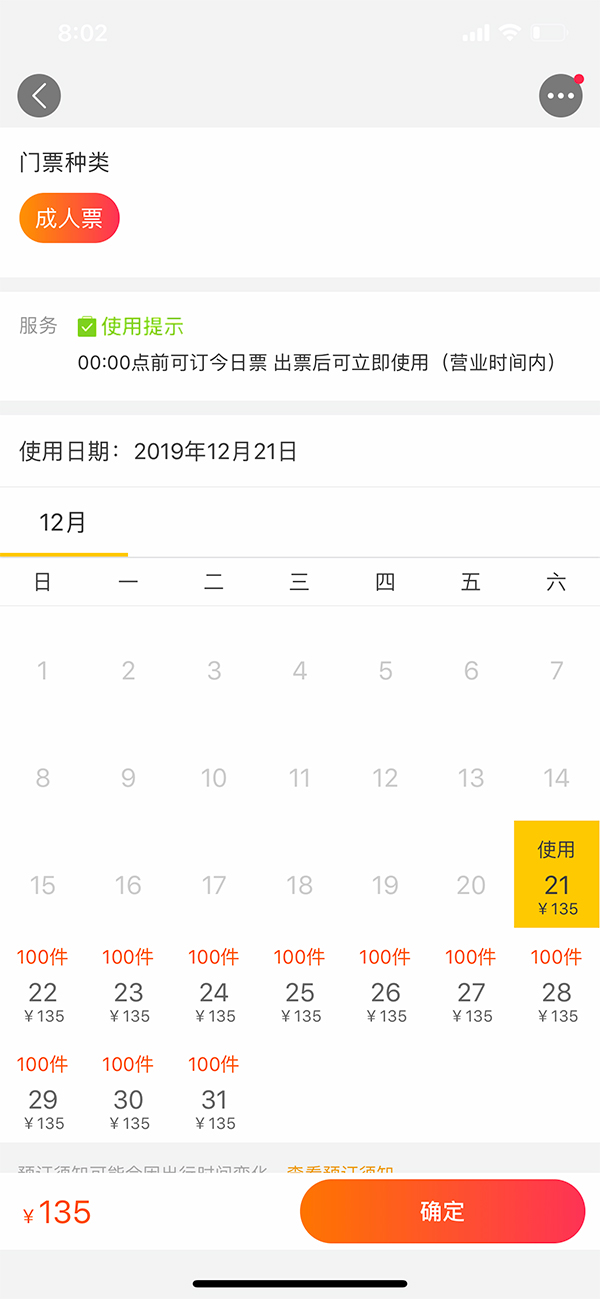Switch to the 12月 month tab
Screen dimensions: 600x1299
coord(63,522)
